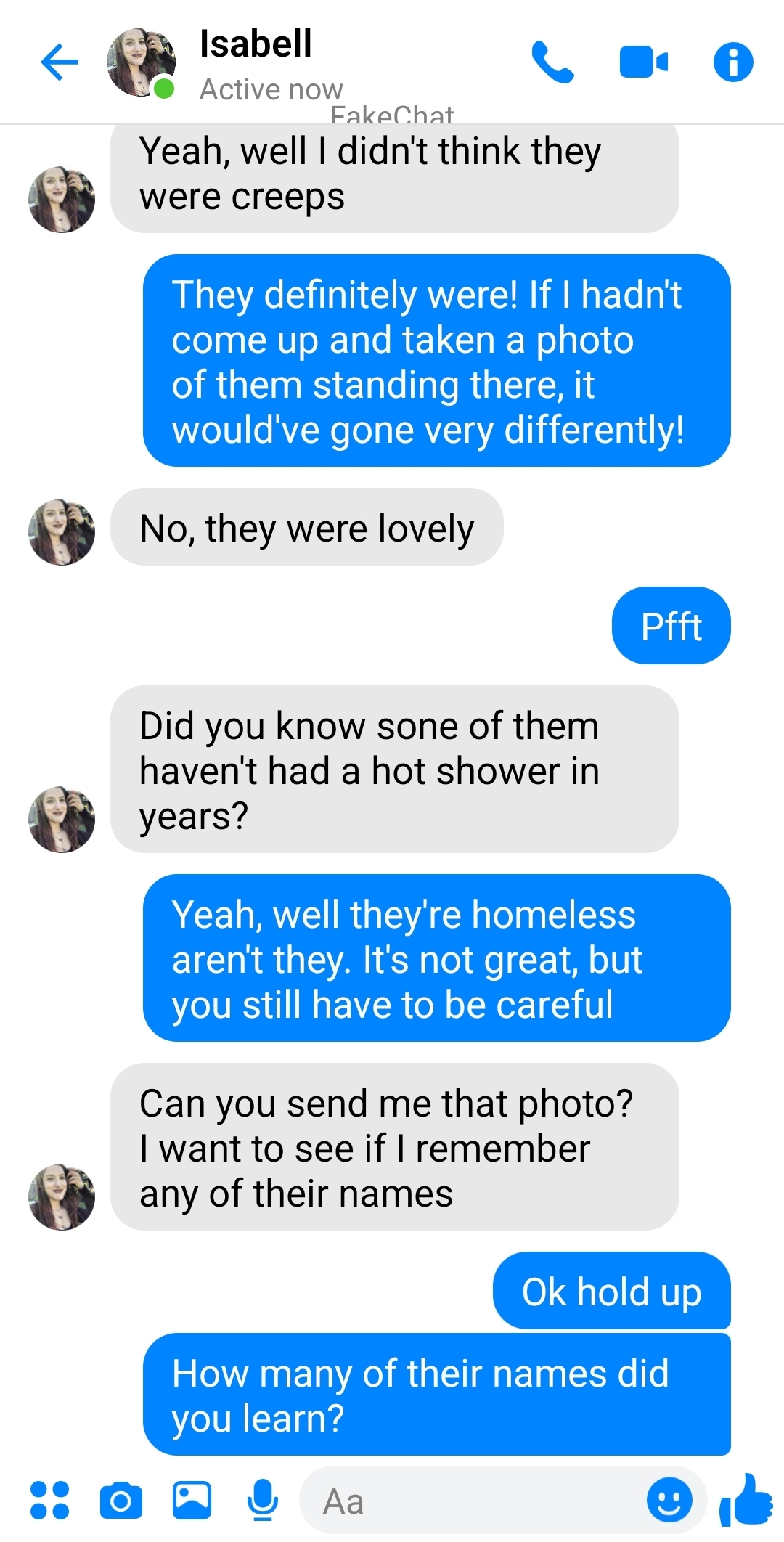
Task: Open conversation info for Isabell
Action: click(733, 62)
